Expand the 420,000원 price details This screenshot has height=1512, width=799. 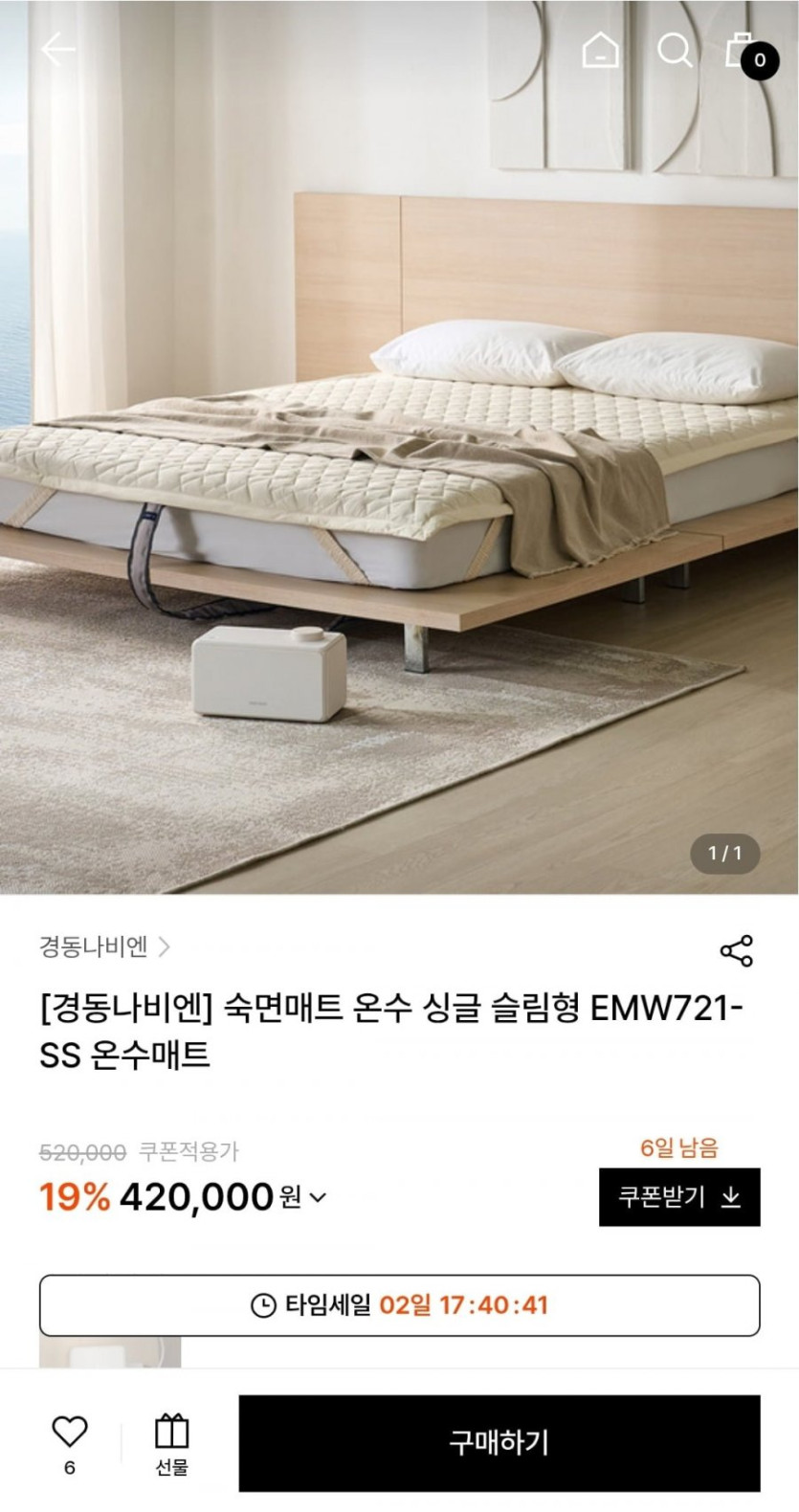319,1197
